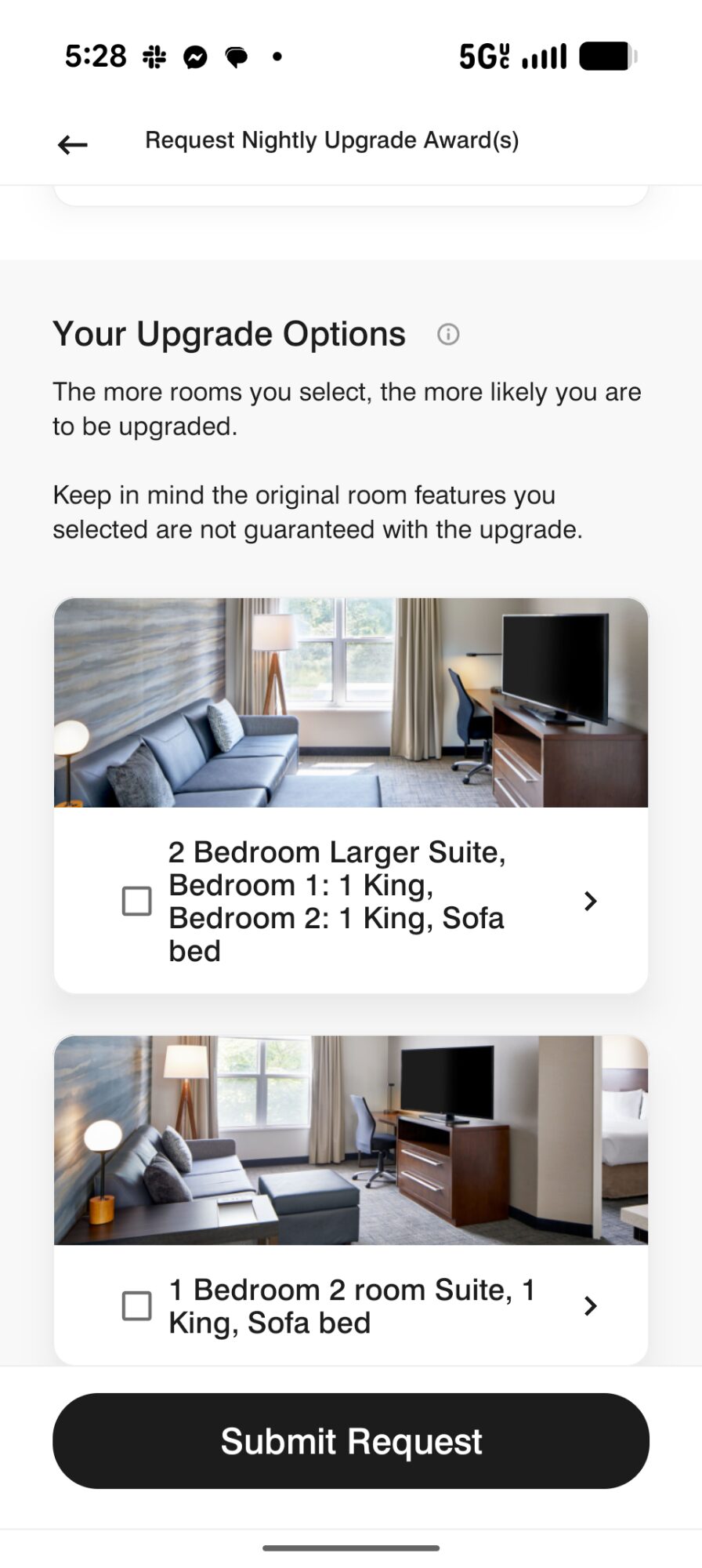Expand chevron for 1 Bedroom 2 room Suite
Image resolution: width=702 pixels, height=1568 pixels.
pyautogui.click(x=591, y=1306)
